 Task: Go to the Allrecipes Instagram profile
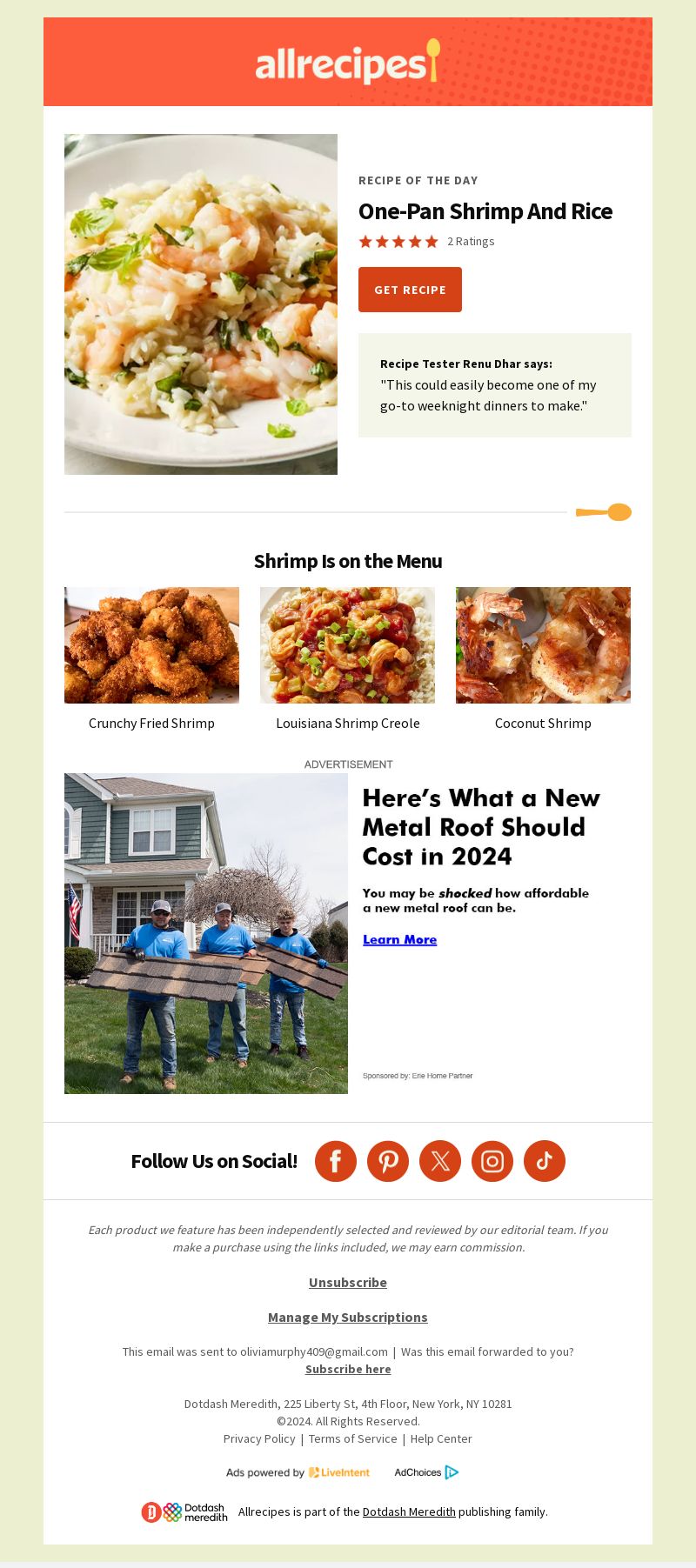click(492, 1161)
